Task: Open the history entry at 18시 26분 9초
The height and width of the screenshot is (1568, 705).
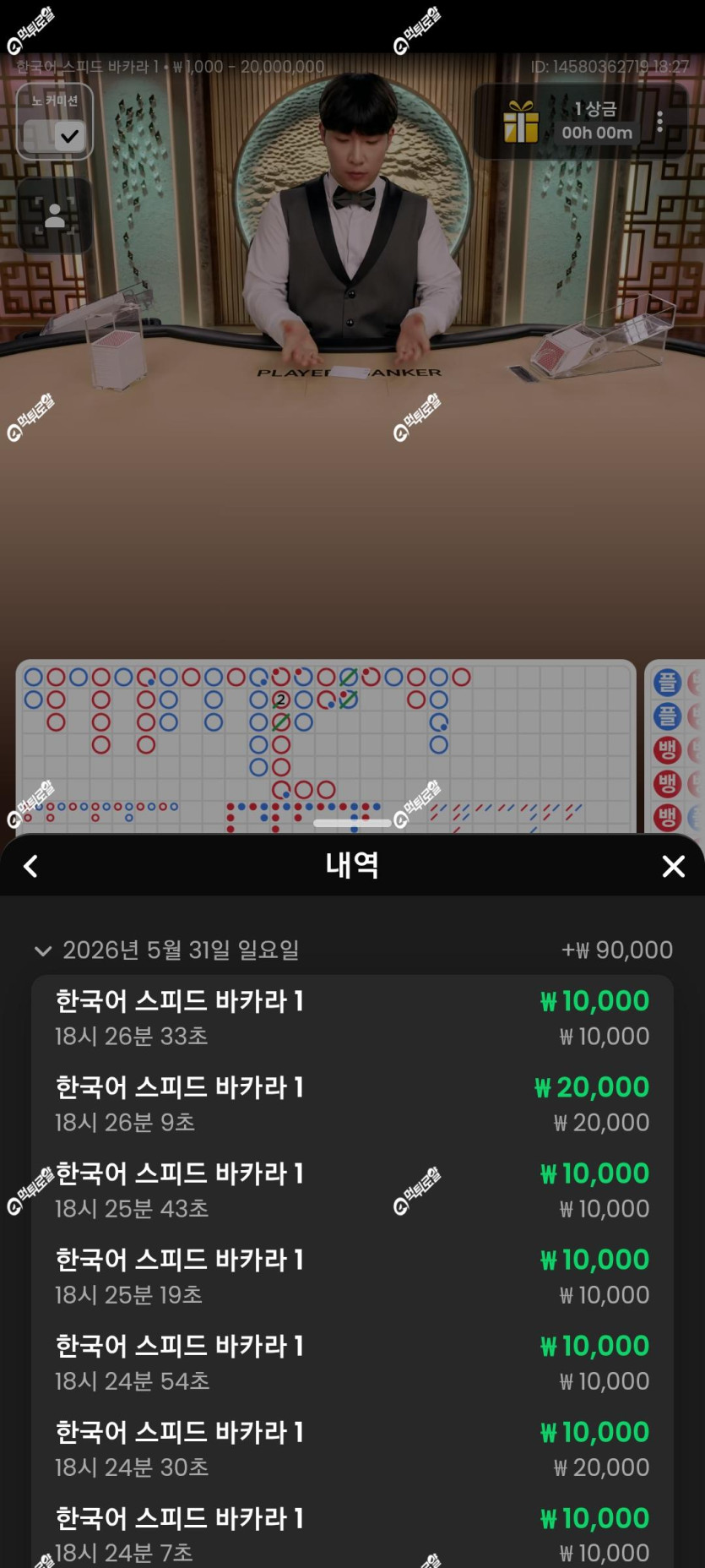Action: [352, 1103]
